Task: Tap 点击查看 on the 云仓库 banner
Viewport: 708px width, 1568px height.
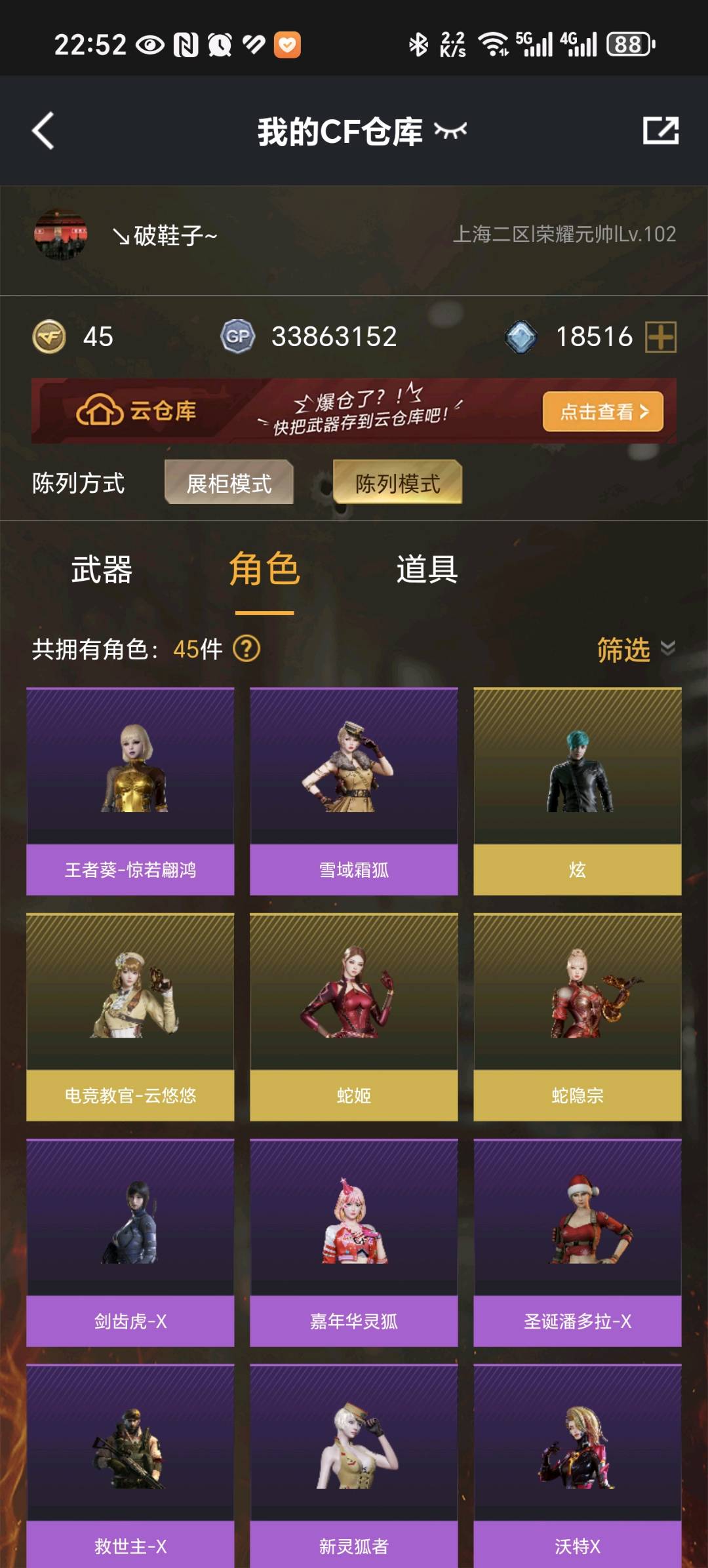Action: (602, 412)
